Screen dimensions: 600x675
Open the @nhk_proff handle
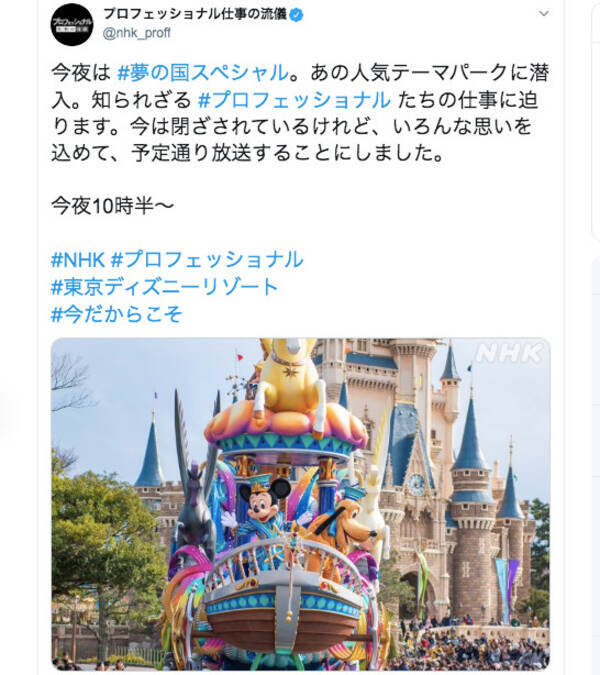(x=138, y=32)
